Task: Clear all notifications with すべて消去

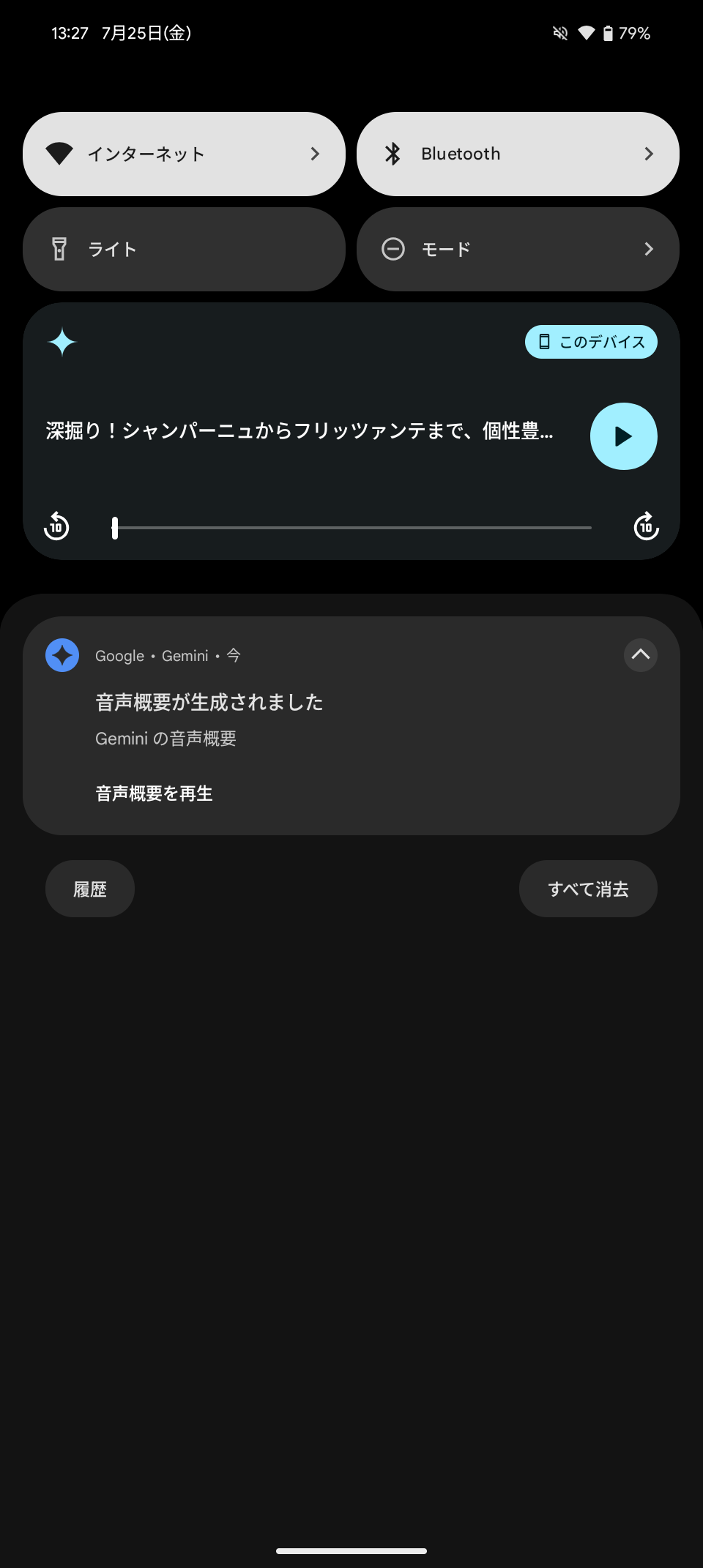Action: click(x=588, y=889)
